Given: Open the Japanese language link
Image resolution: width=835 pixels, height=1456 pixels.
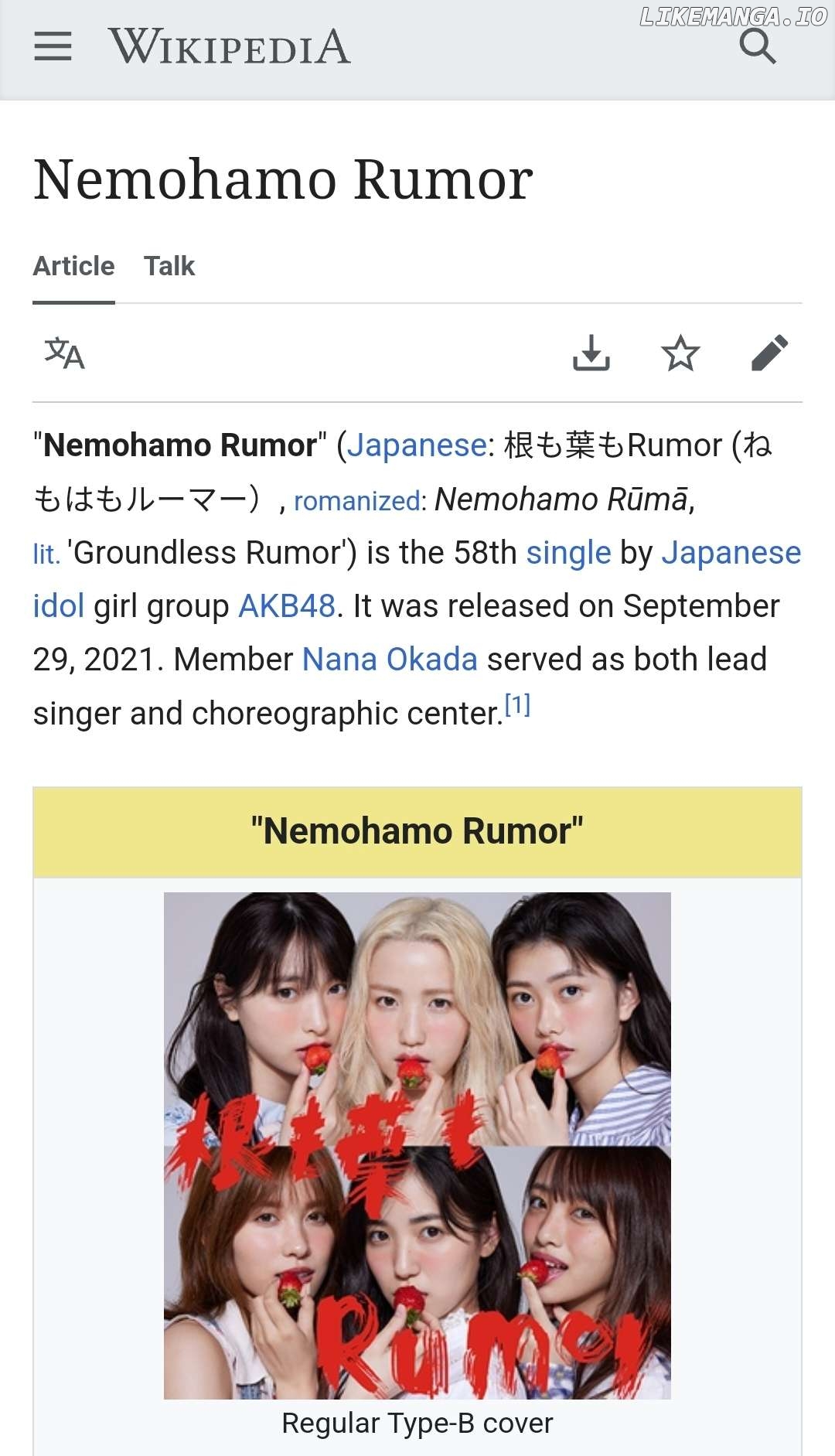Looking at the screenshot, I should tap(416, 445).
